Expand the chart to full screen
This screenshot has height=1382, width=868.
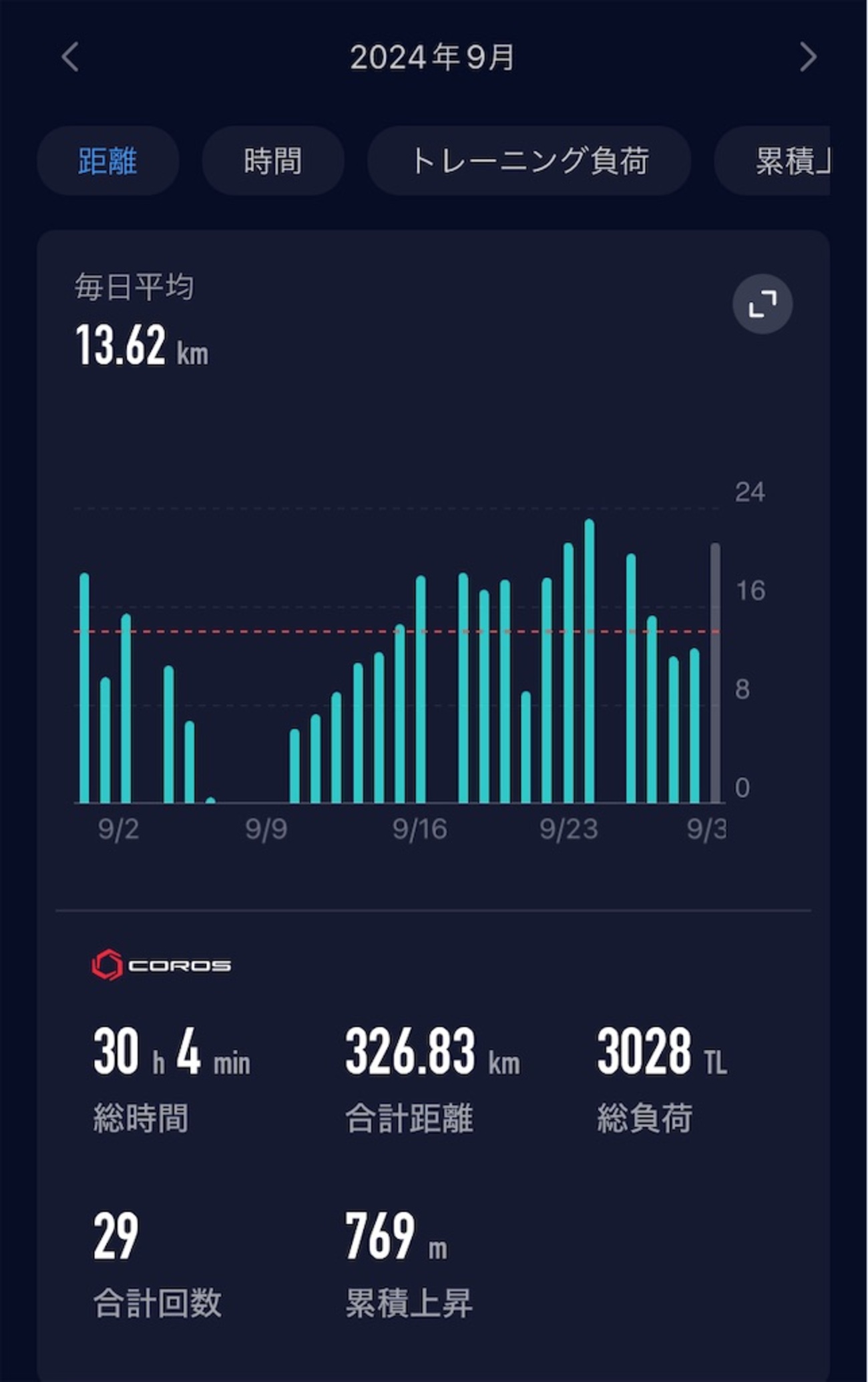click(x=763, y=304)
